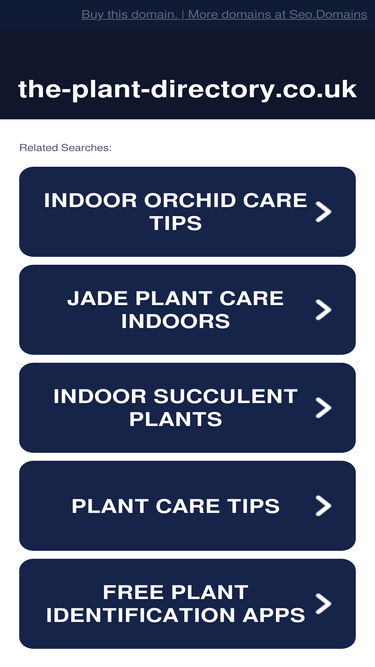Open Free Plant Identification Apps search
The image size is (375, 667).
tap(188, 604)
